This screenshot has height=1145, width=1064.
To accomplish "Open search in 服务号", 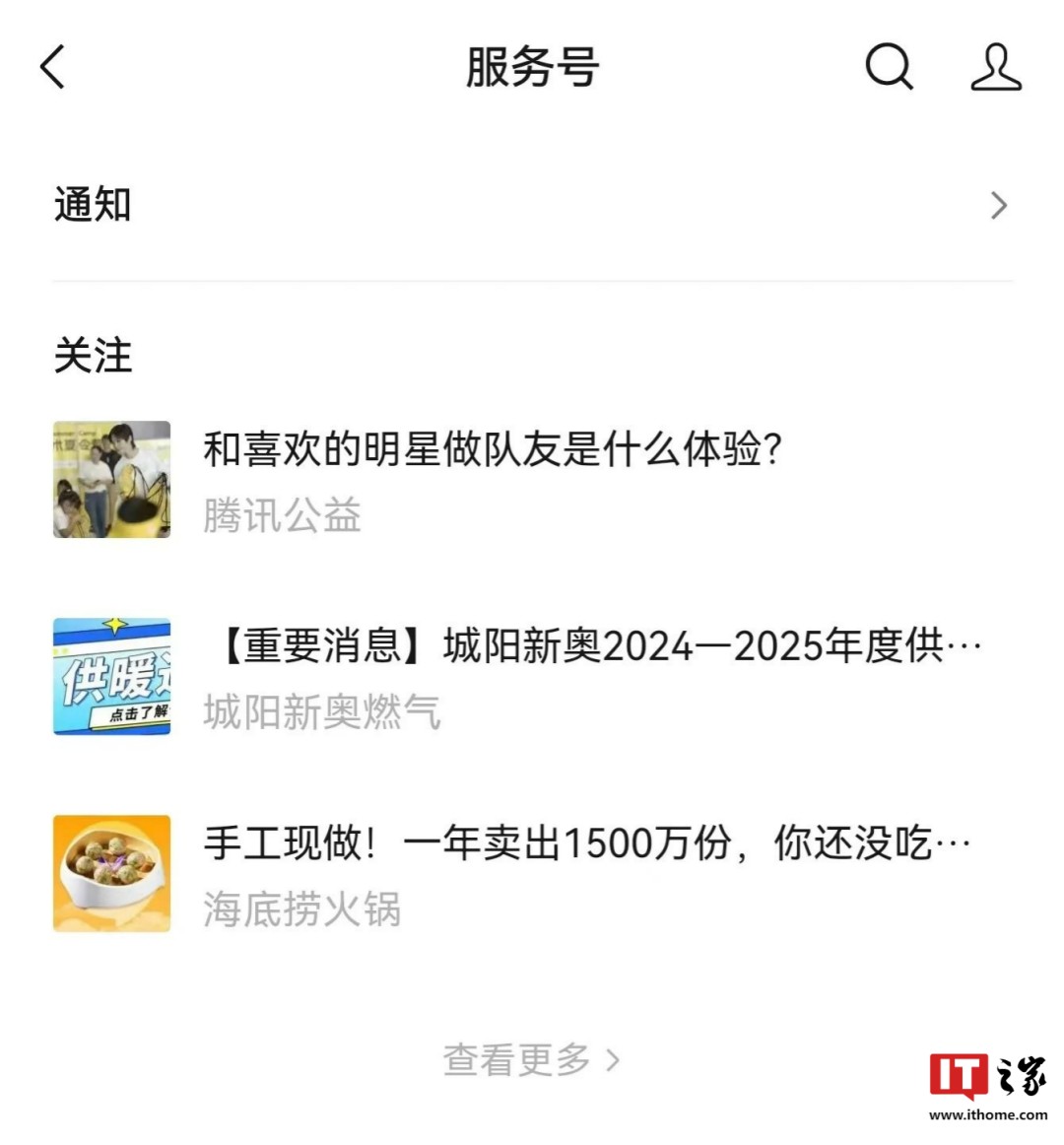I will 889,67.
